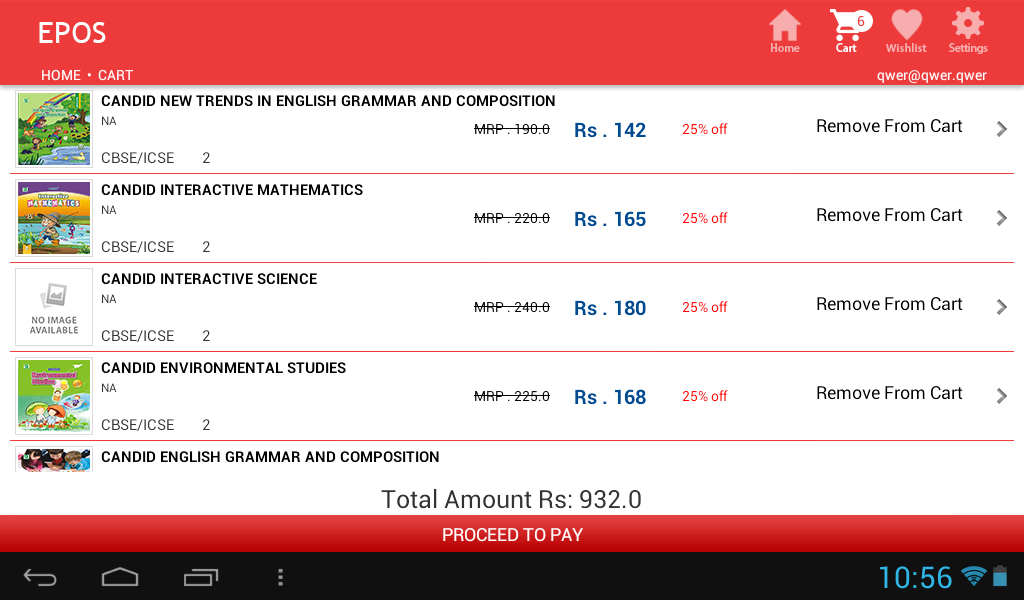Open the Wishlist heart
1024x600 pixels.
[x=906, y=31]
